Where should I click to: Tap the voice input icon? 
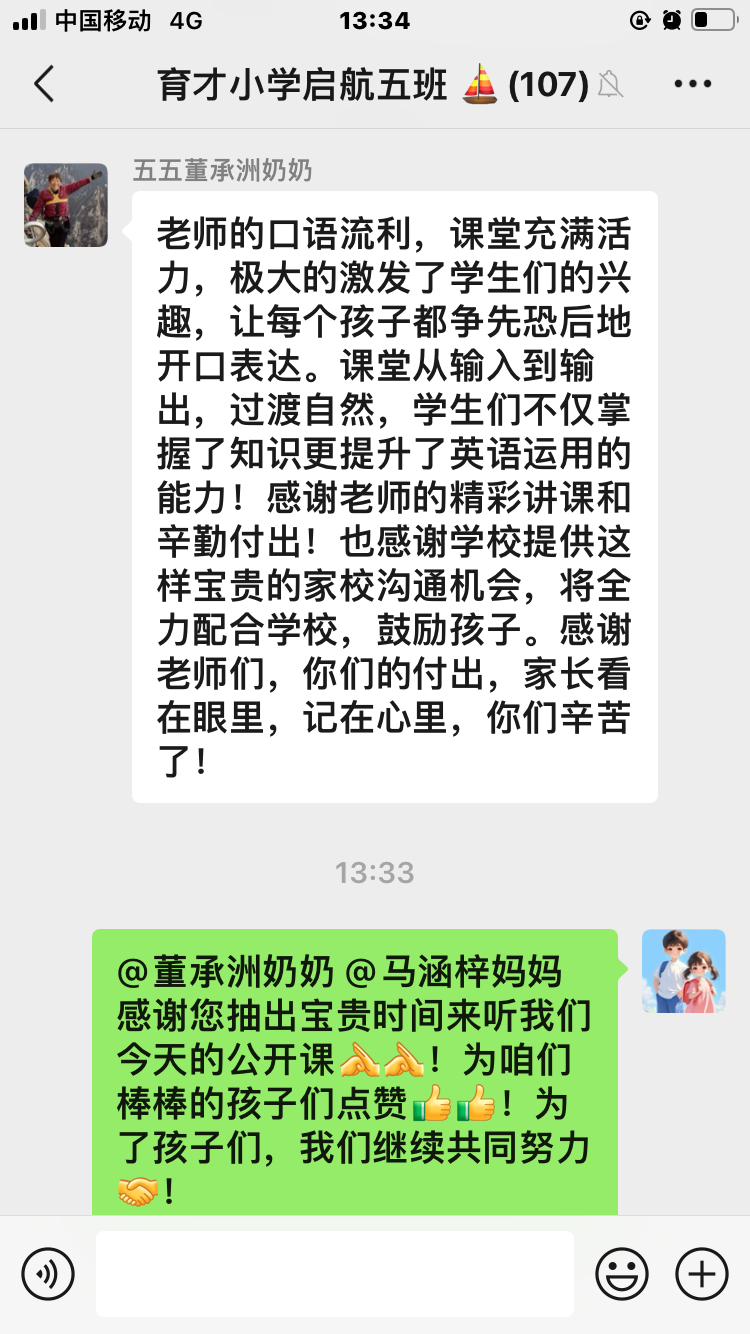(x=47, y=1274)
